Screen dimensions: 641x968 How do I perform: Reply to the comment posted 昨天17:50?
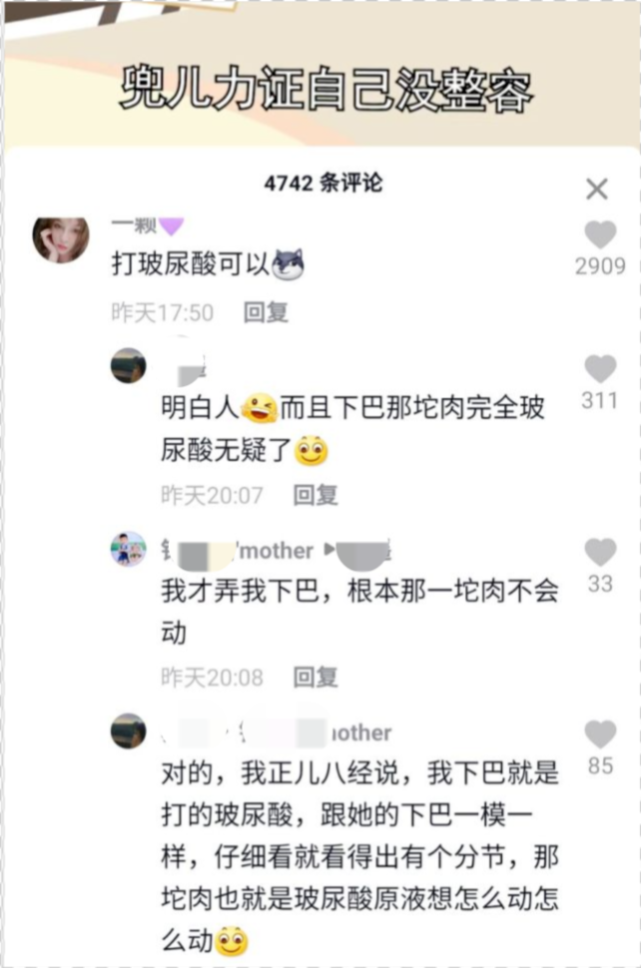(x=265, y=313)
